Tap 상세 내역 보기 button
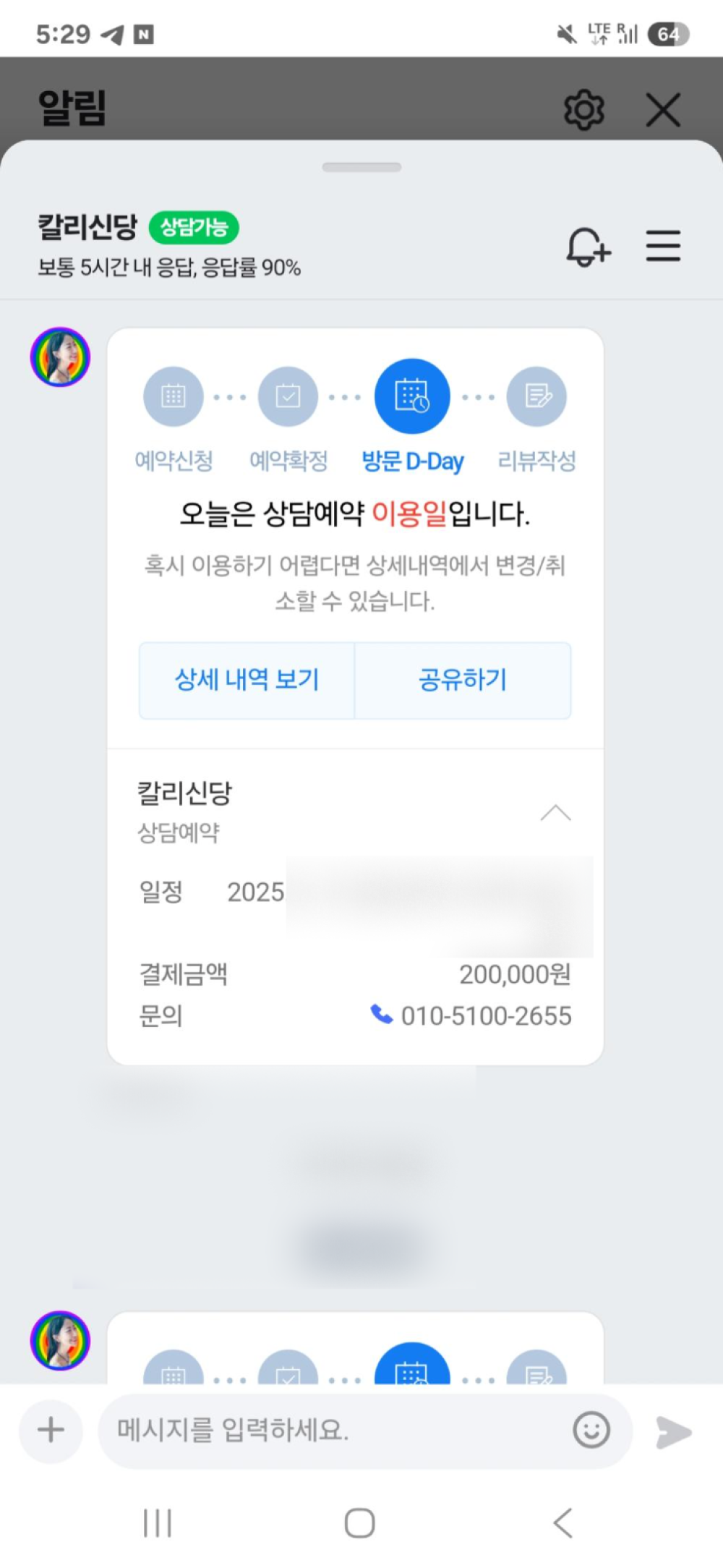This screenshot has width=723, height=1568. 247,680
